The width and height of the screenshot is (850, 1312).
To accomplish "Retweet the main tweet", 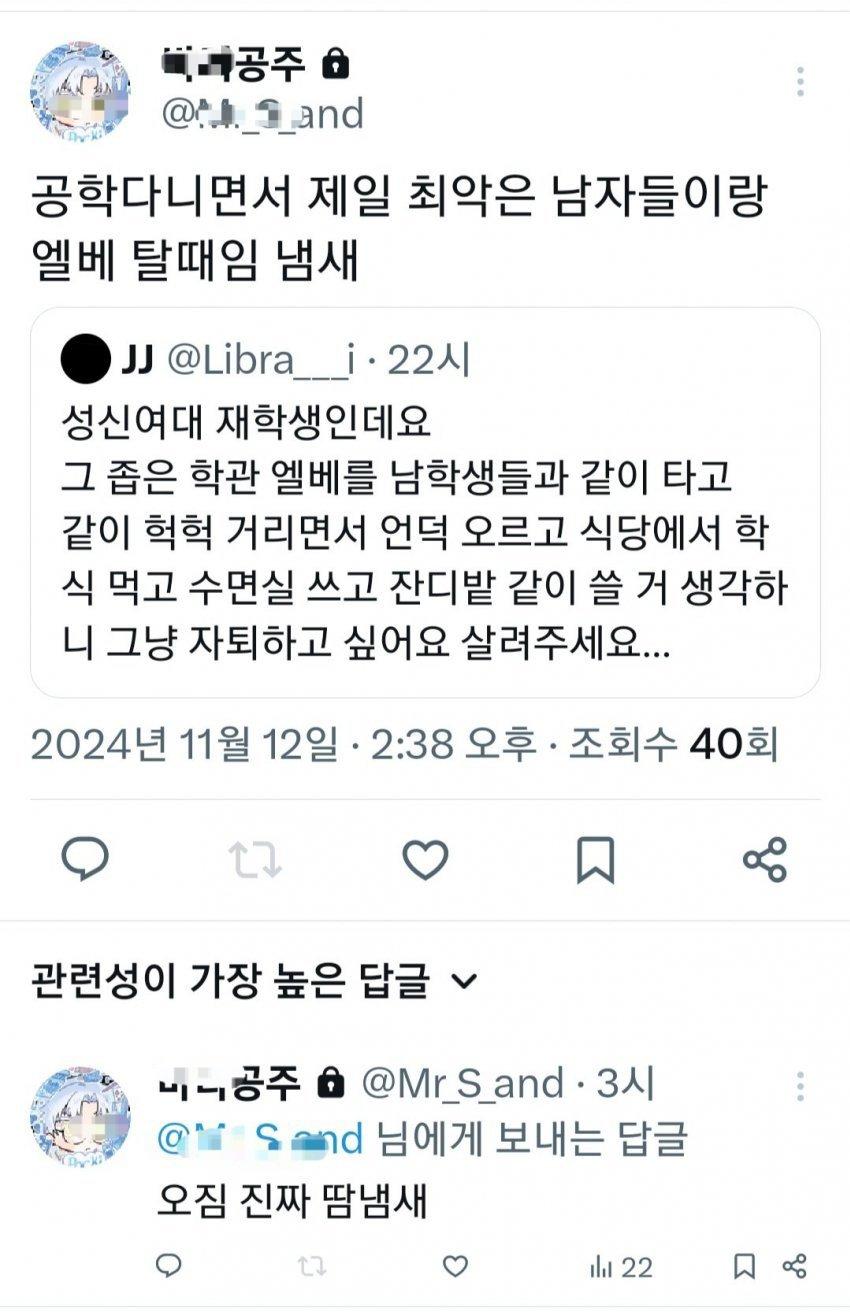I will point(255,860).
